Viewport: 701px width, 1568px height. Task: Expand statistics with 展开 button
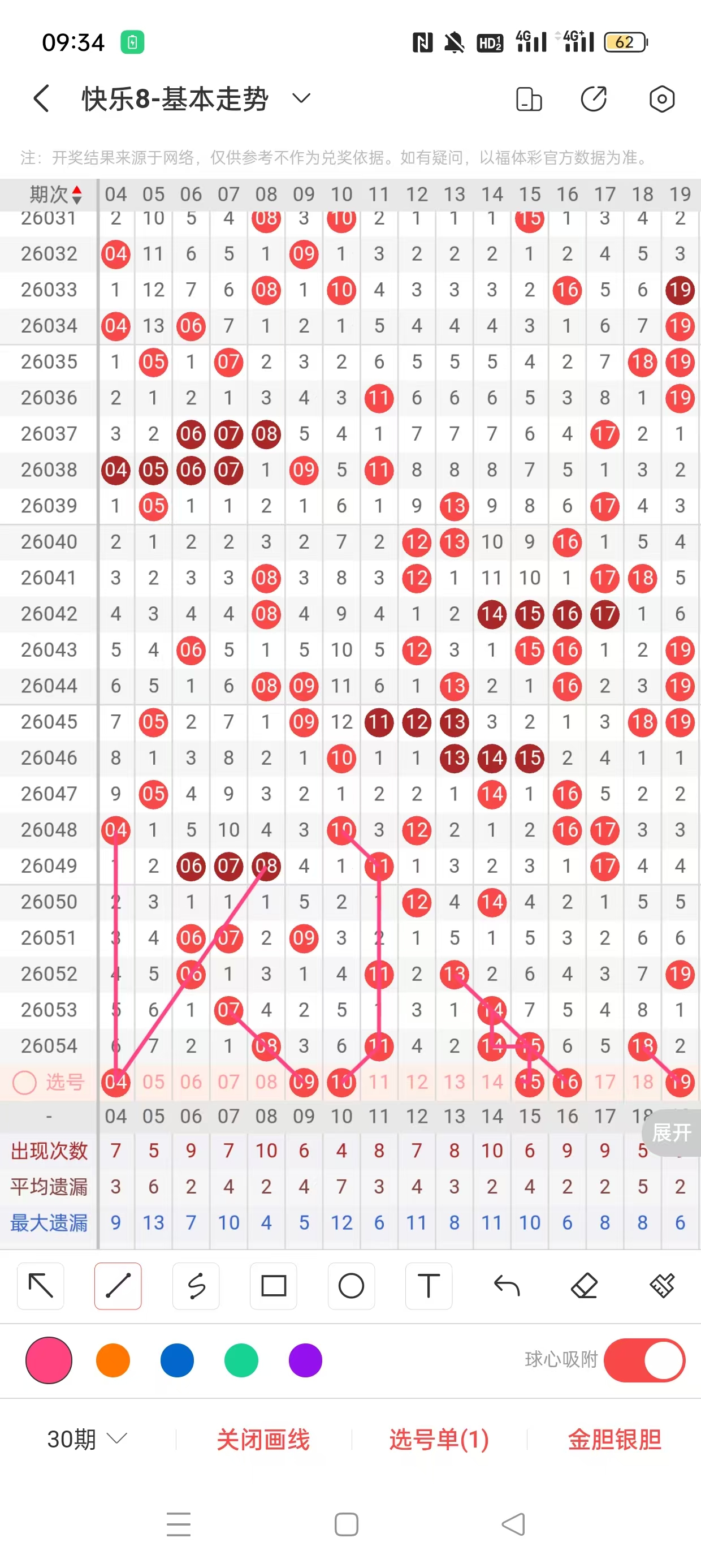point(671,1133)
